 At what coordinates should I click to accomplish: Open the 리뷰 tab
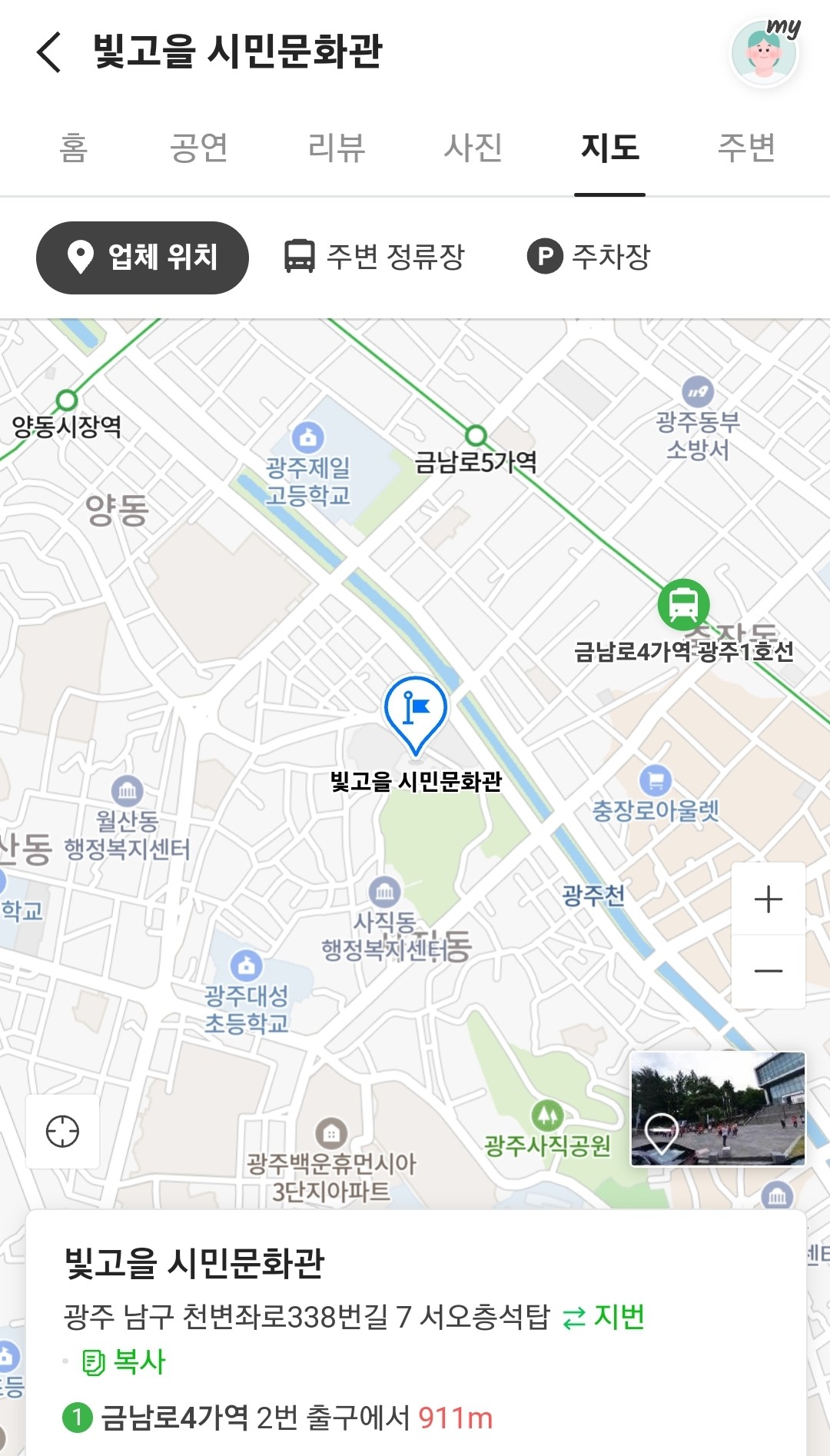[x=336, y=147]
